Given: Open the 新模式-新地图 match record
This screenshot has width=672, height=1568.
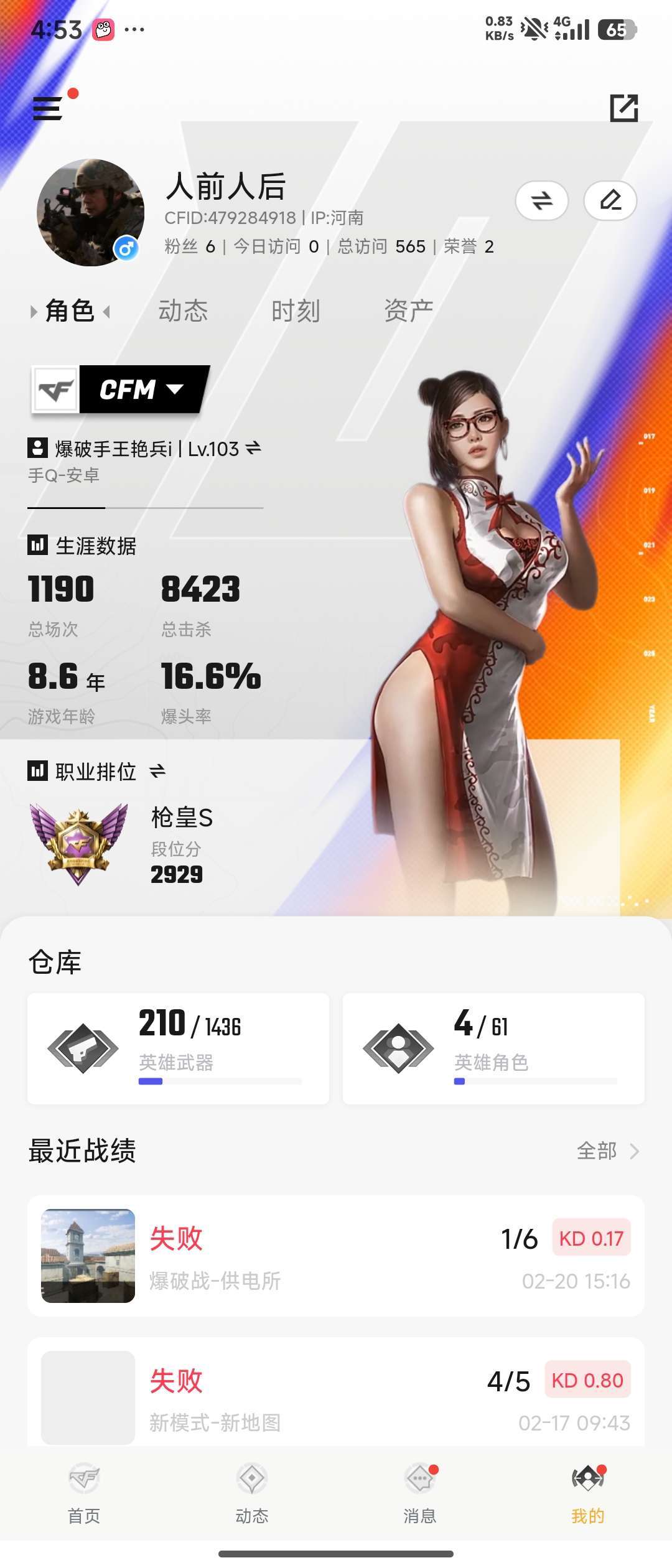Looking at the screenshot, I should click(336, 1398).
